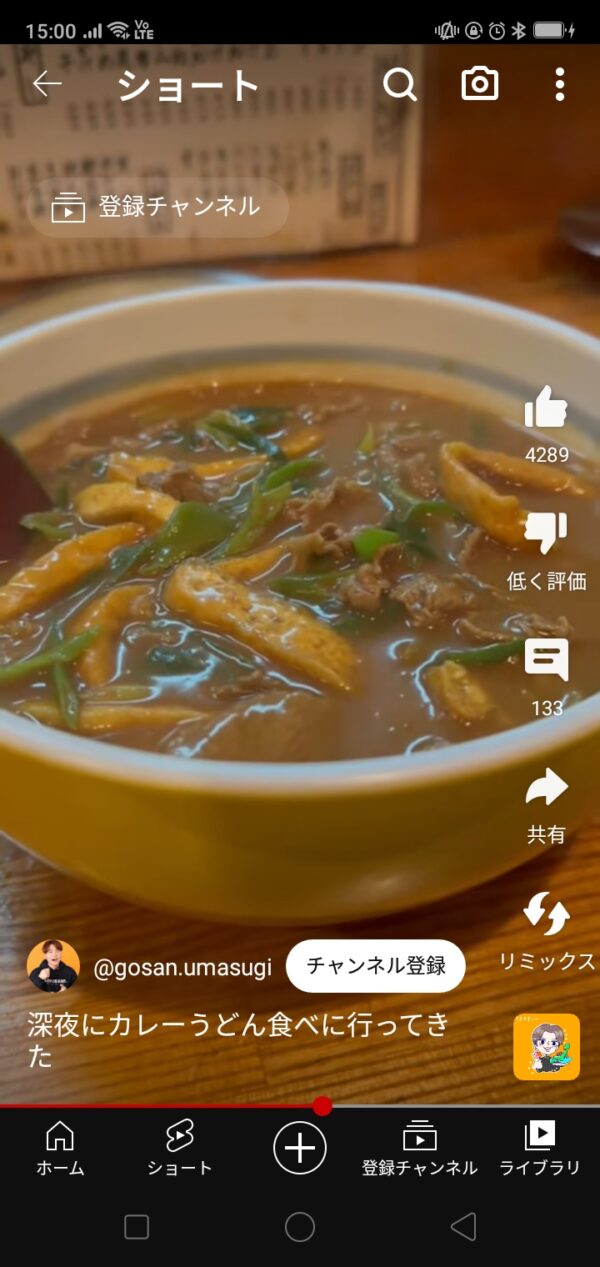Open the comments with 133 replies

546,660
